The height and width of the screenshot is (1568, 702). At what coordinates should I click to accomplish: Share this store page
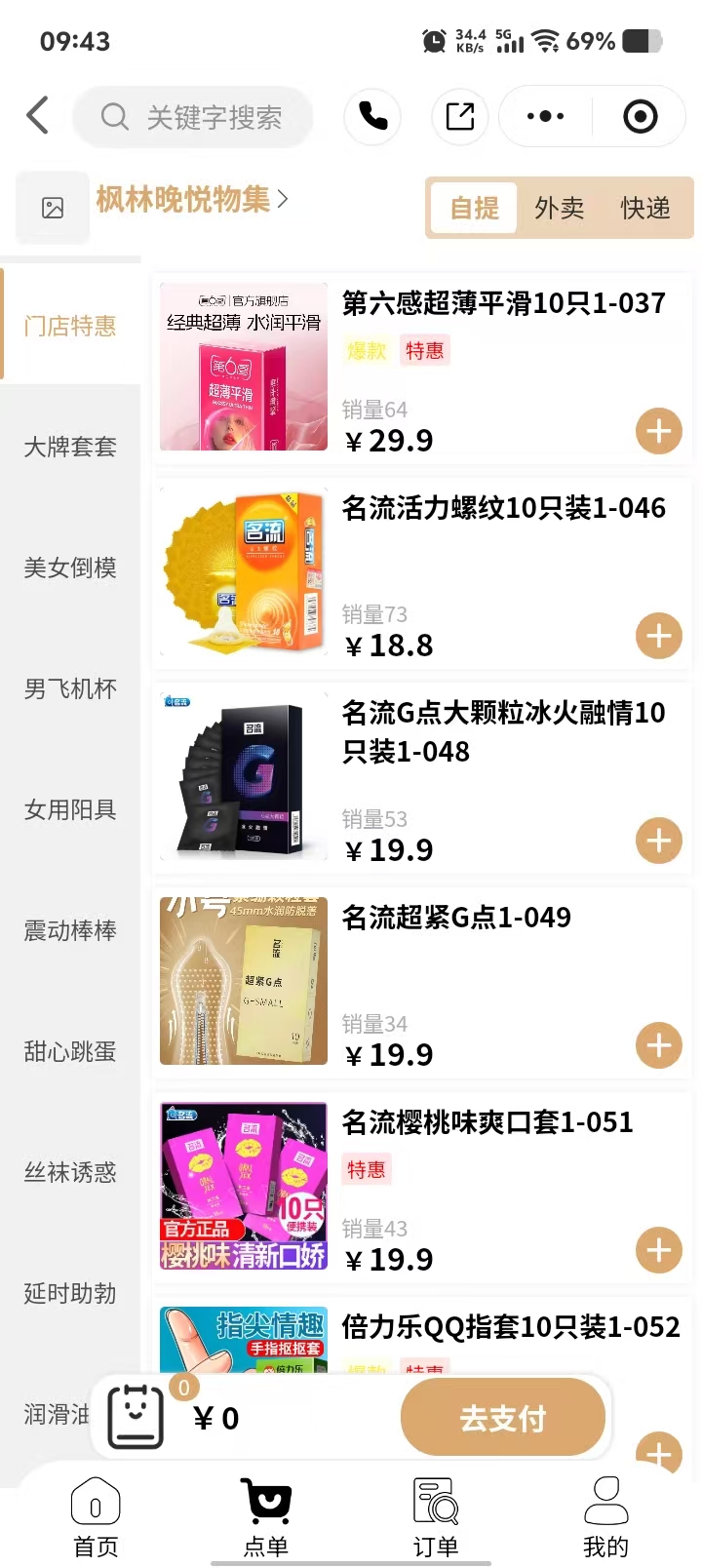(x=459, y=116)
